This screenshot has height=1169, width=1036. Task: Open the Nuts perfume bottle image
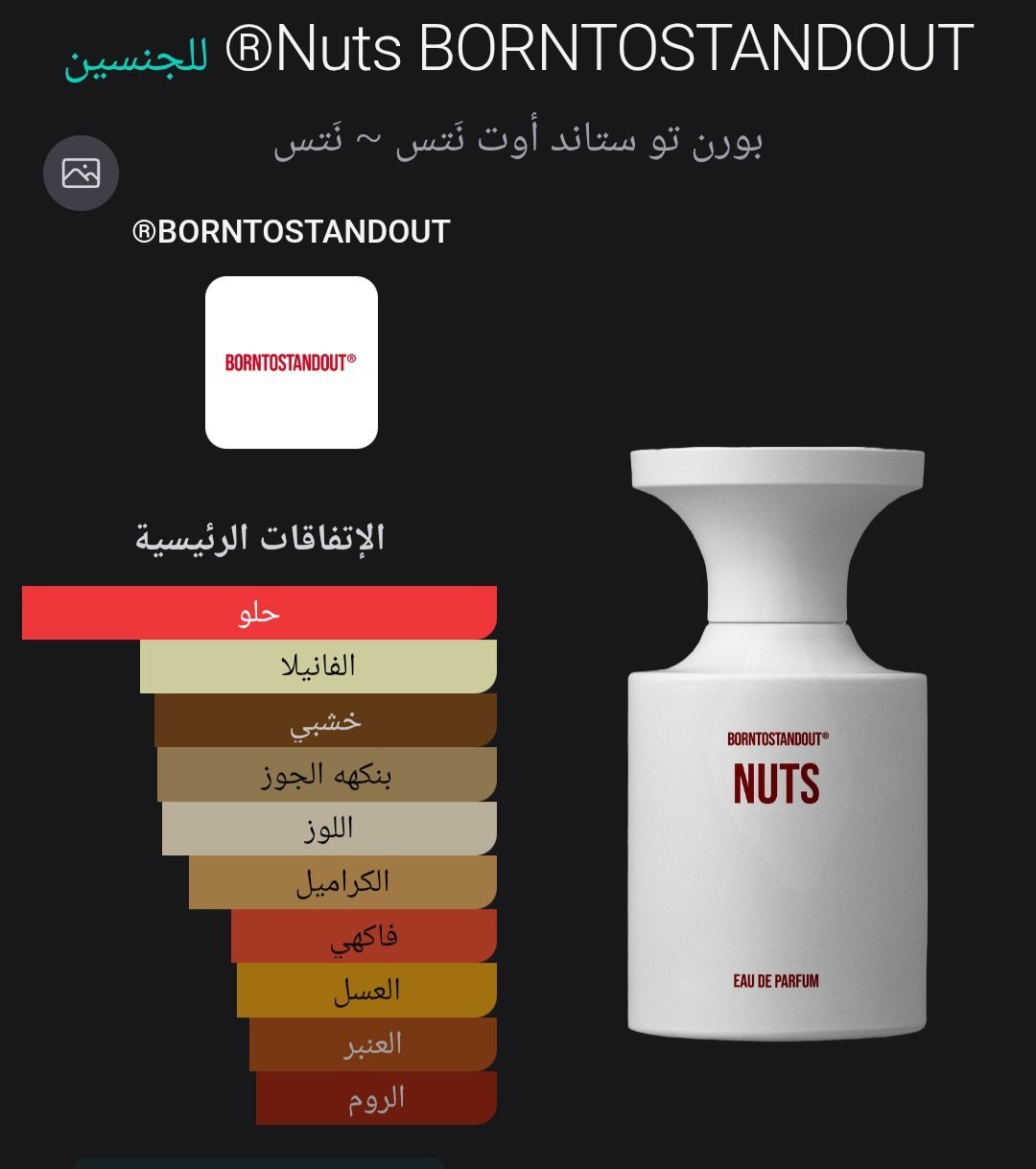tap(777, 743)
